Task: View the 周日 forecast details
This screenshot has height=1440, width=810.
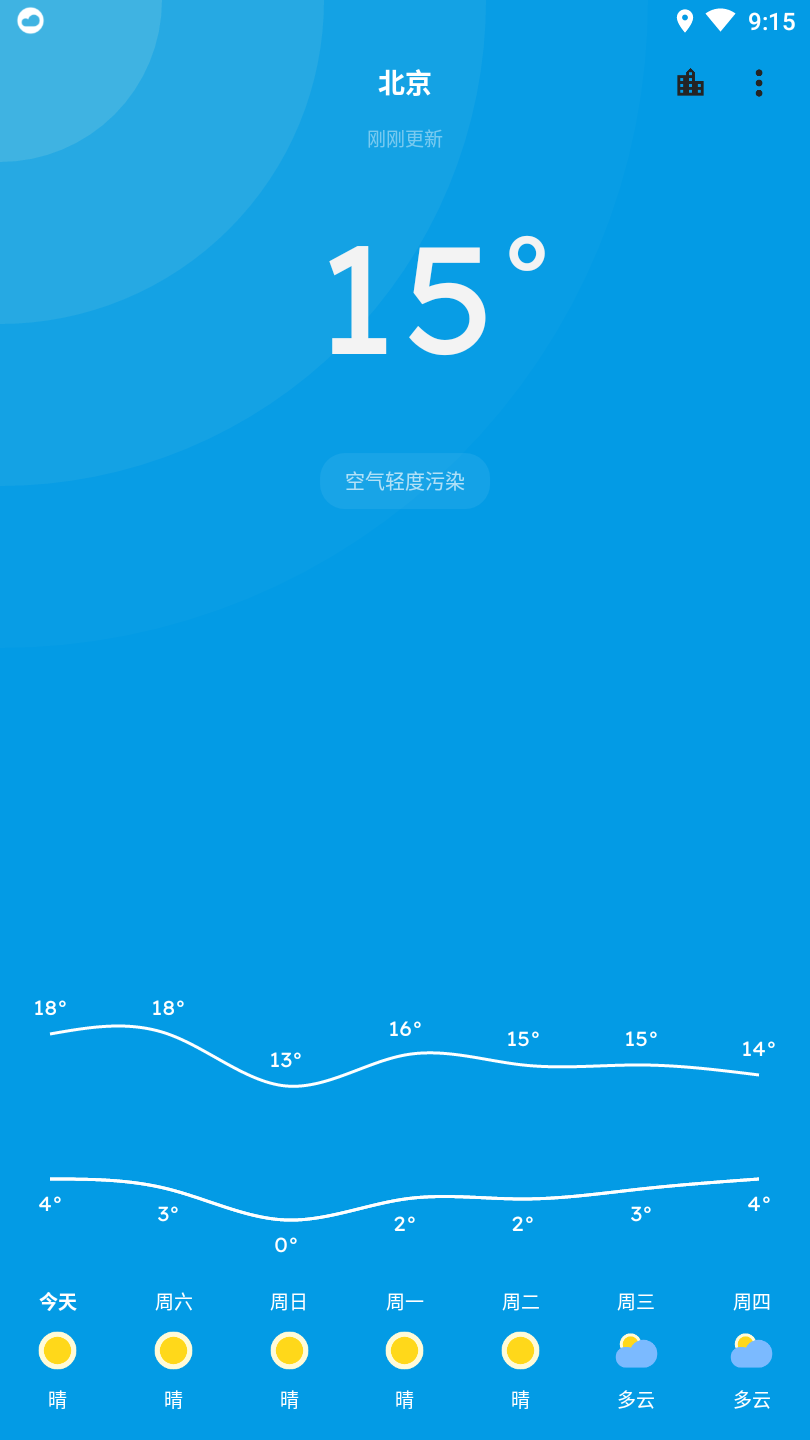Action: click(x=289, y=1350)
